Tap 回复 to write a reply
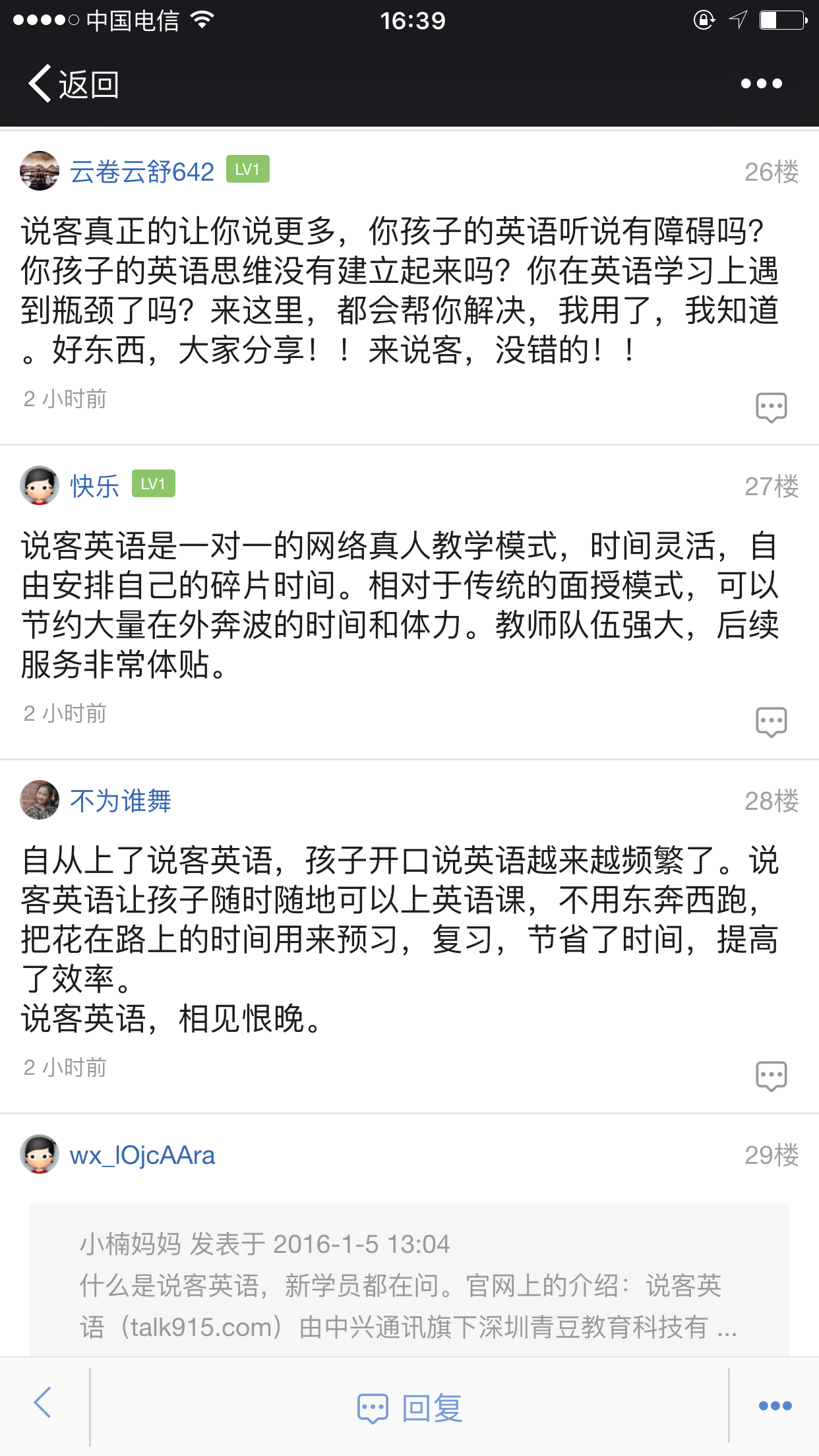This screenshot has height=1456, width=819. coord(410,1408)
